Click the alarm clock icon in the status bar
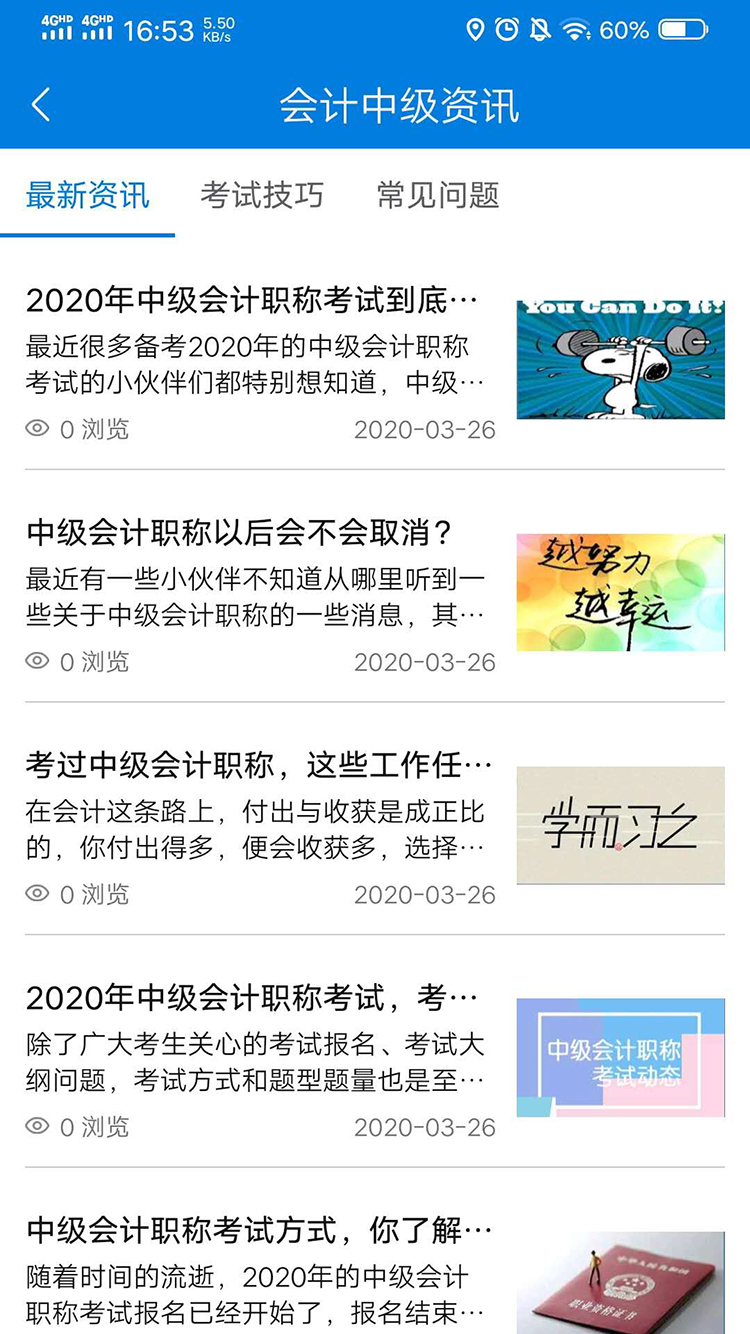The image size is (750, 1334). pos(507,29)
